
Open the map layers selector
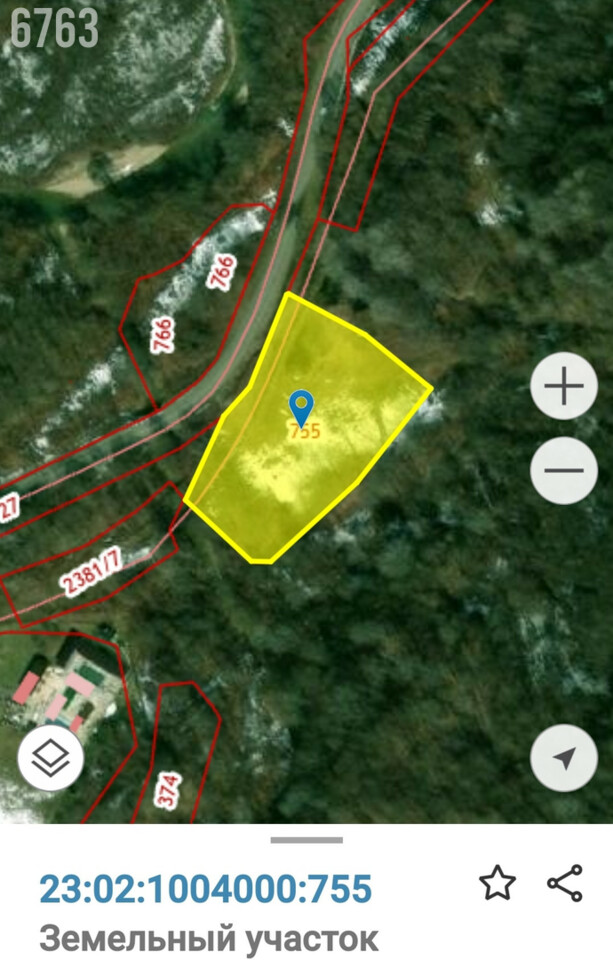[x=50, y=757]
